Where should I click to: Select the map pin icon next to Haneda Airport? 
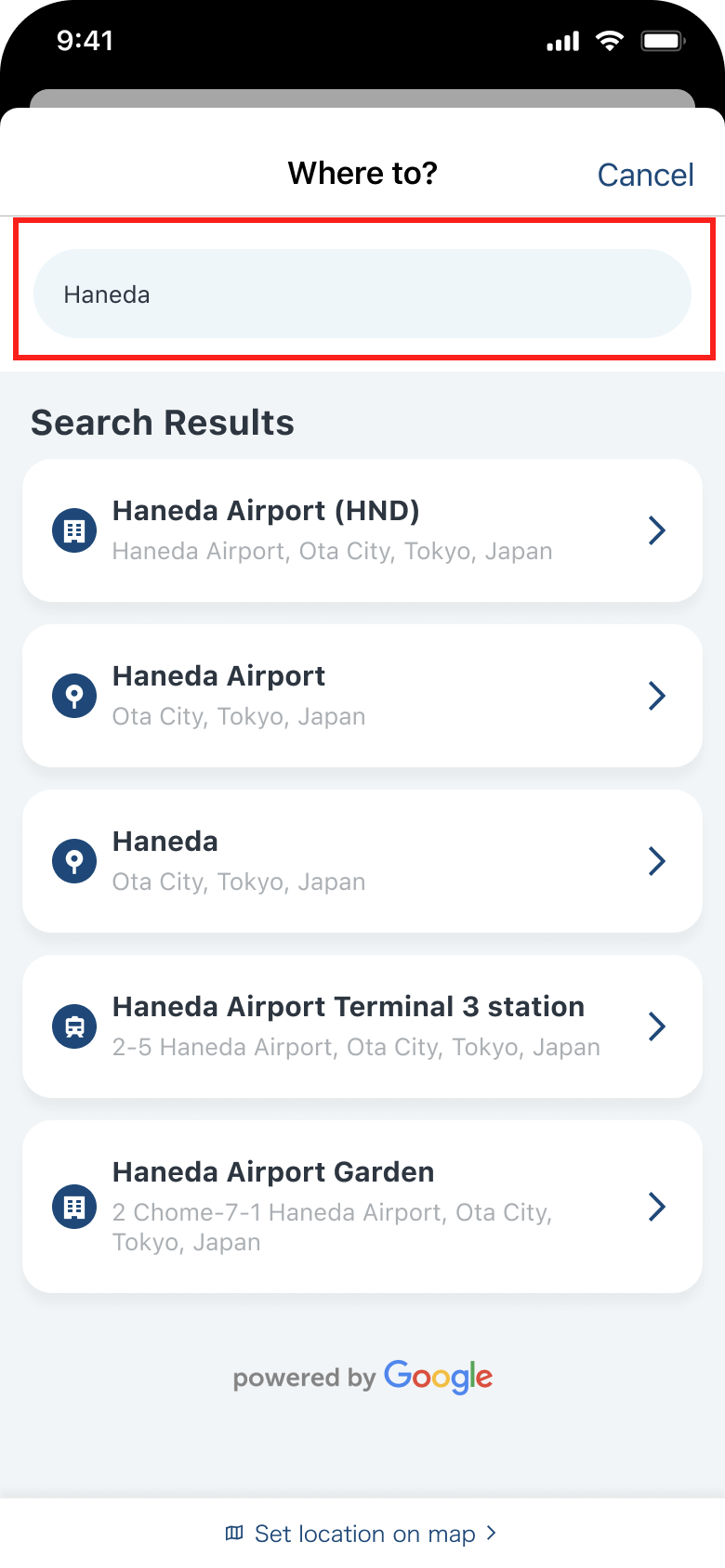coord(73,695)
